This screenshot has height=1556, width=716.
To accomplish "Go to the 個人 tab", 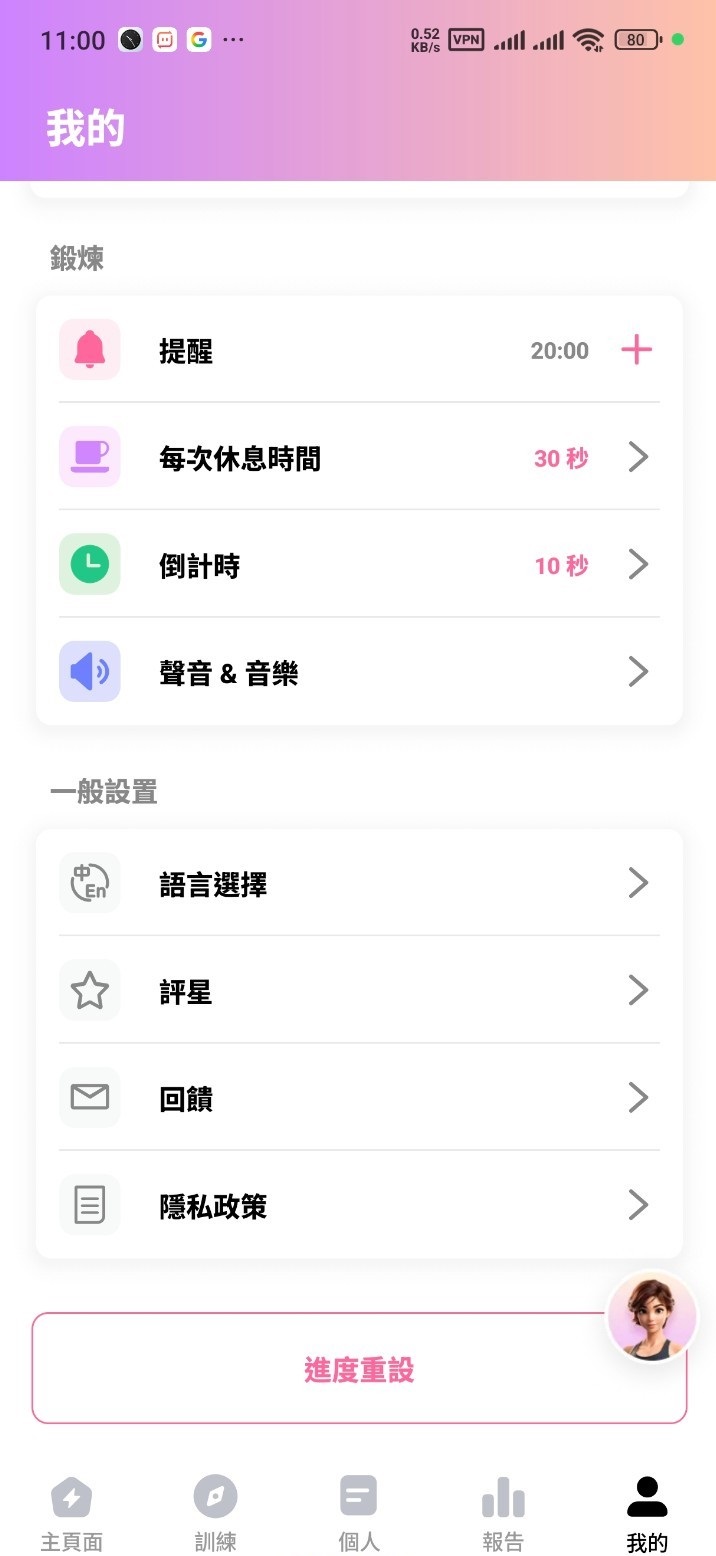I will point(358,1512).
